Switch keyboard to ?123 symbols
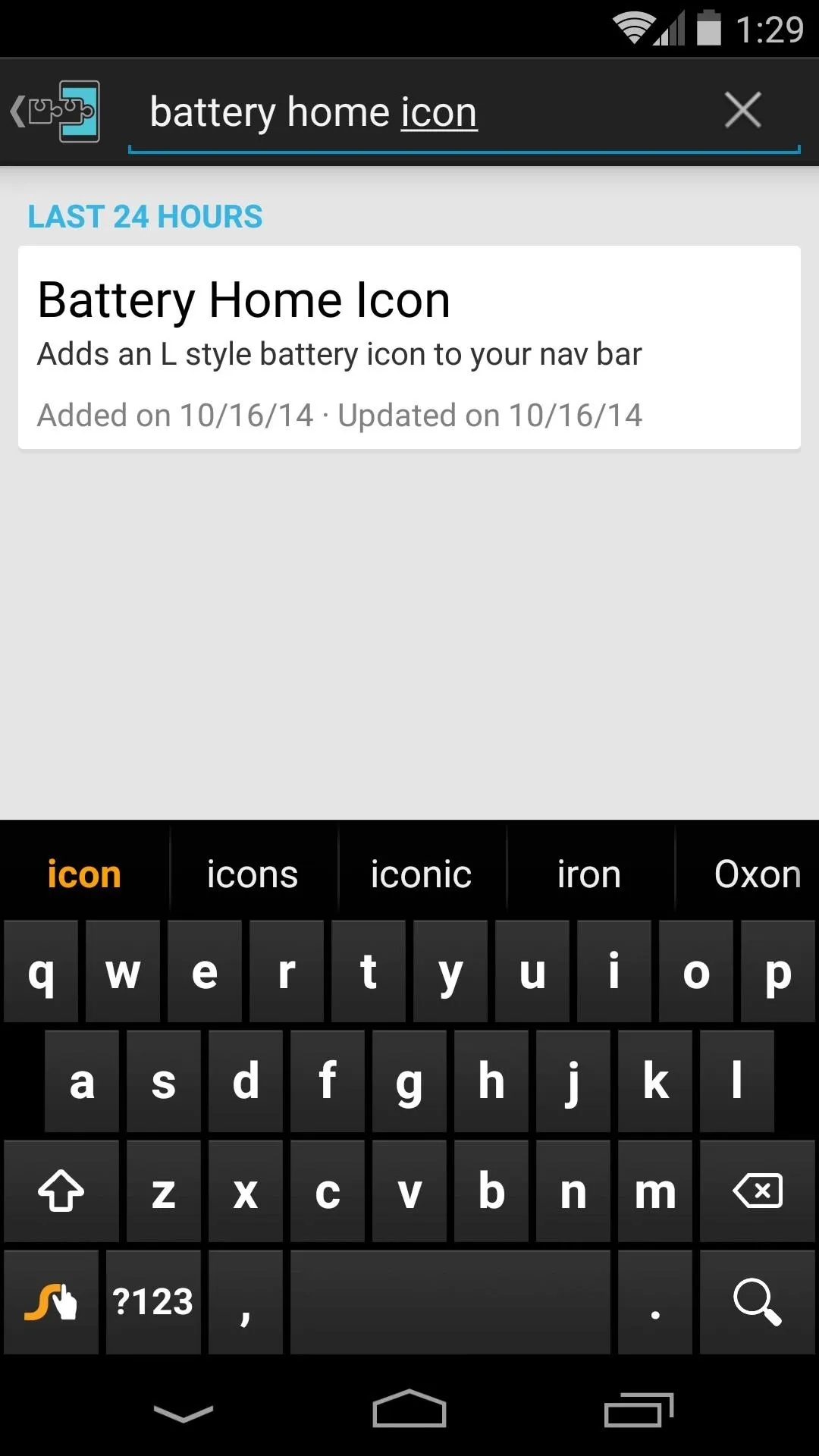The height and width of the screenshot is (1456, 819). [153, 1302]
